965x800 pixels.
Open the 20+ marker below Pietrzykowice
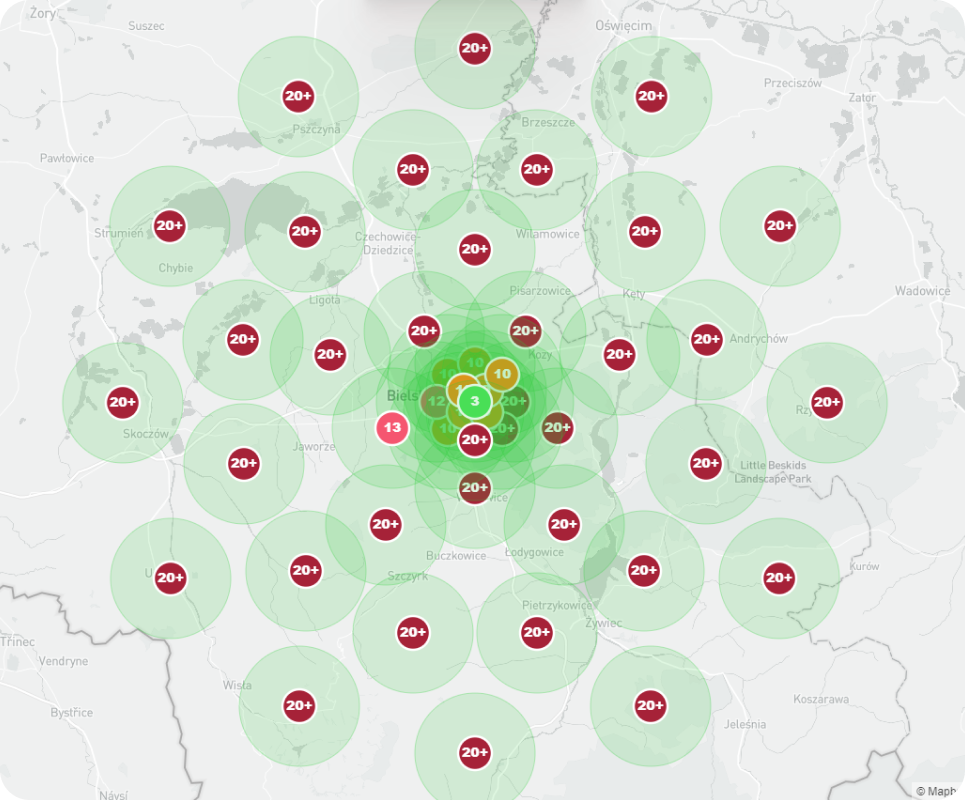point(536,632)
